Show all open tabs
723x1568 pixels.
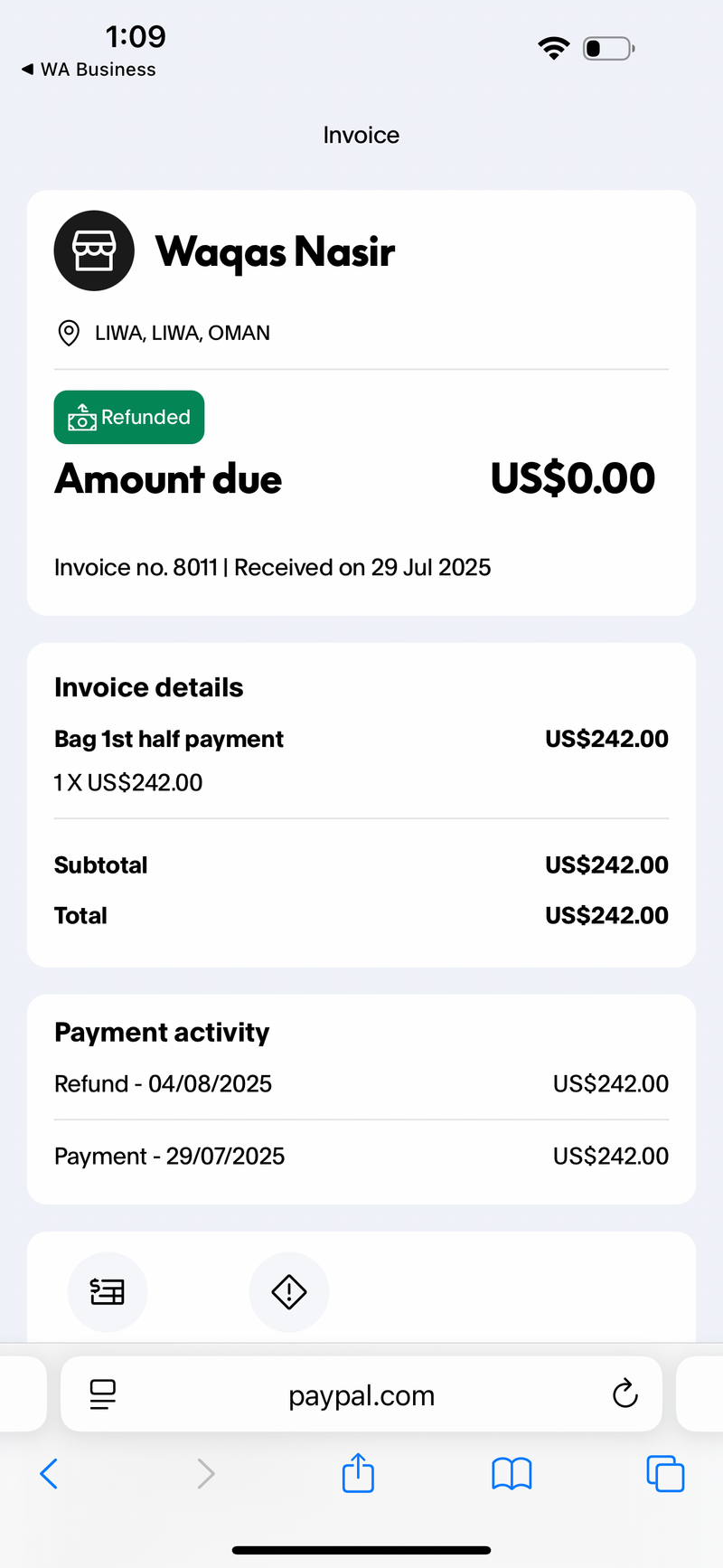[x=665, y=1474]
